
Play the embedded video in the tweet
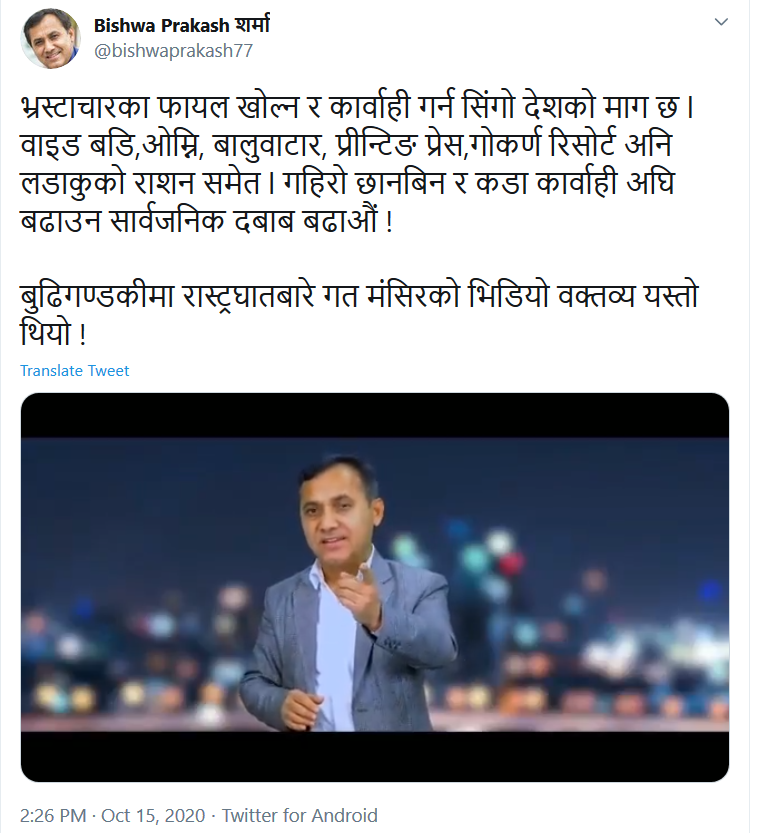(374, 587)
